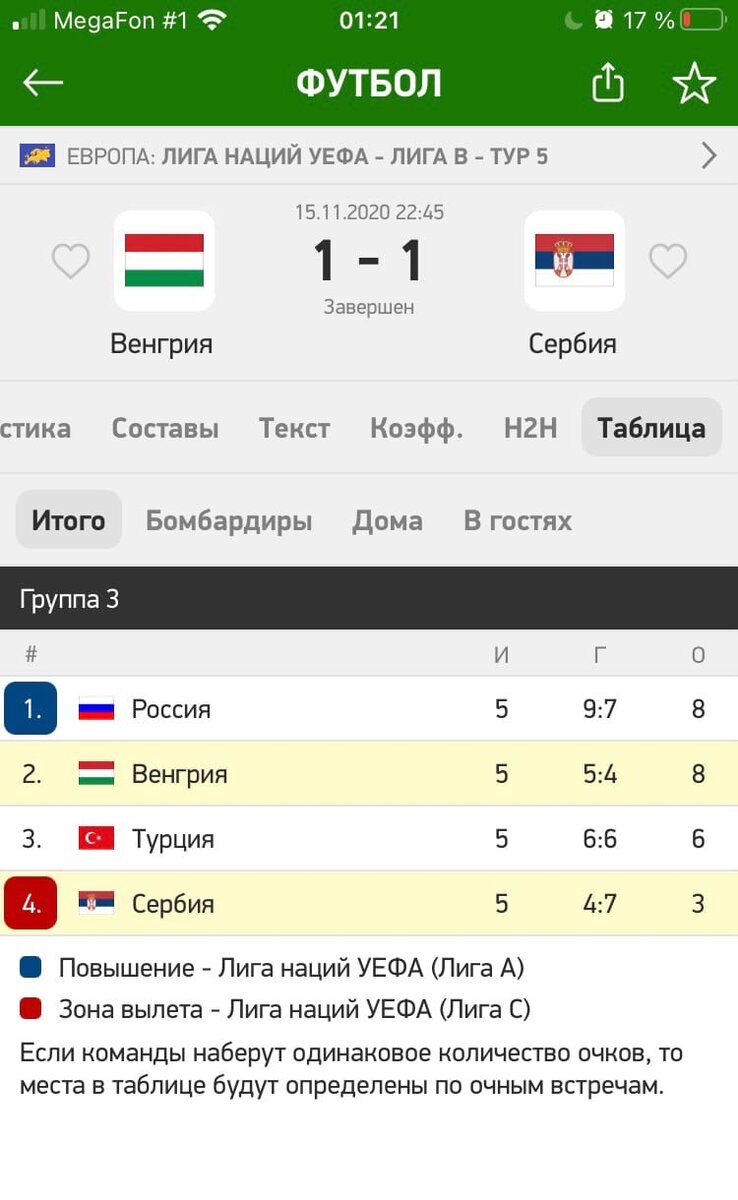This screenshot has height=1200, width=738.
Task: Switch to the Составы tab
Action: (x=165, y=428)
